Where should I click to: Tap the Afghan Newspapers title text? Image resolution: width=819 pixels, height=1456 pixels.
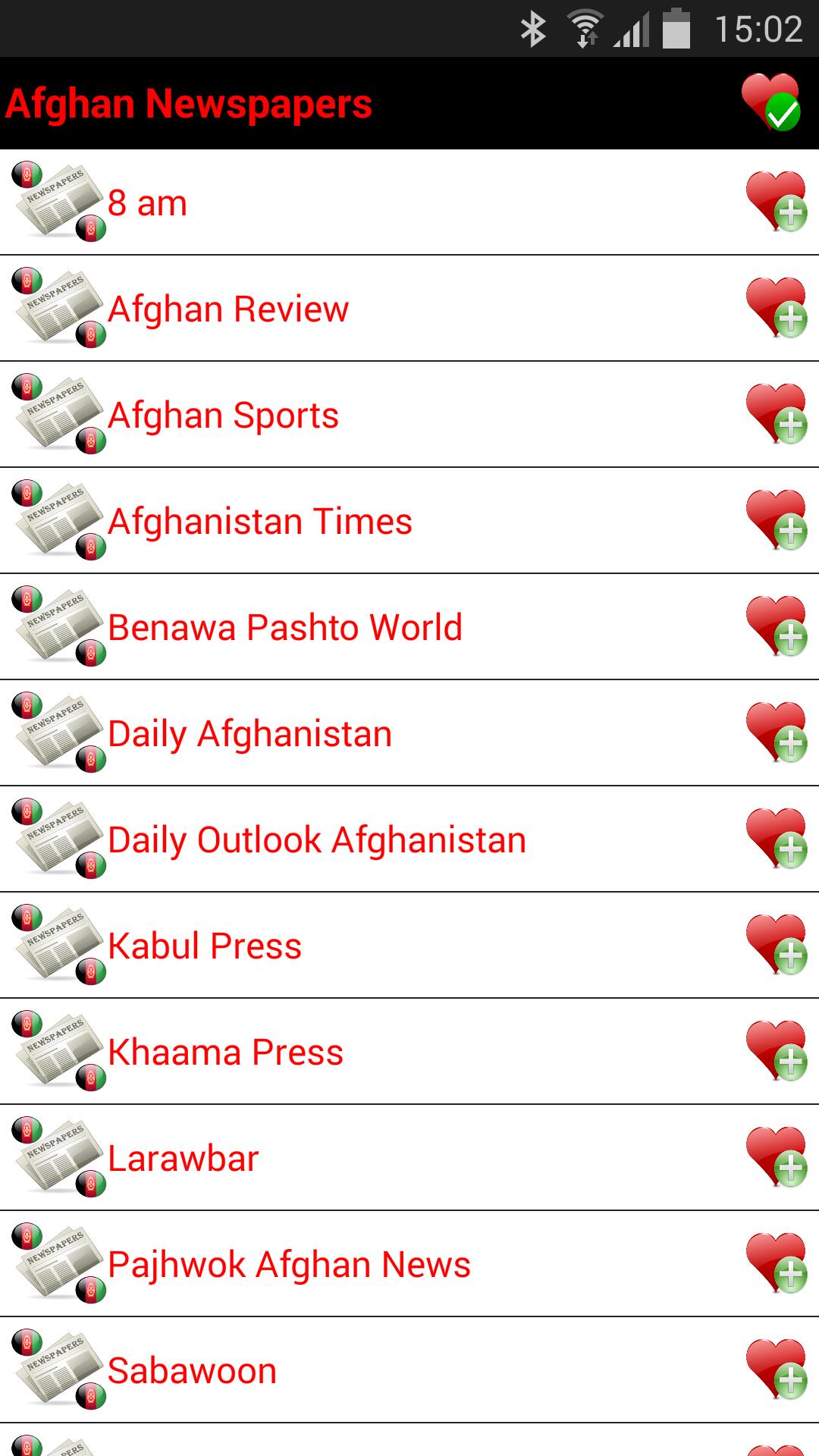click(190, 104)
